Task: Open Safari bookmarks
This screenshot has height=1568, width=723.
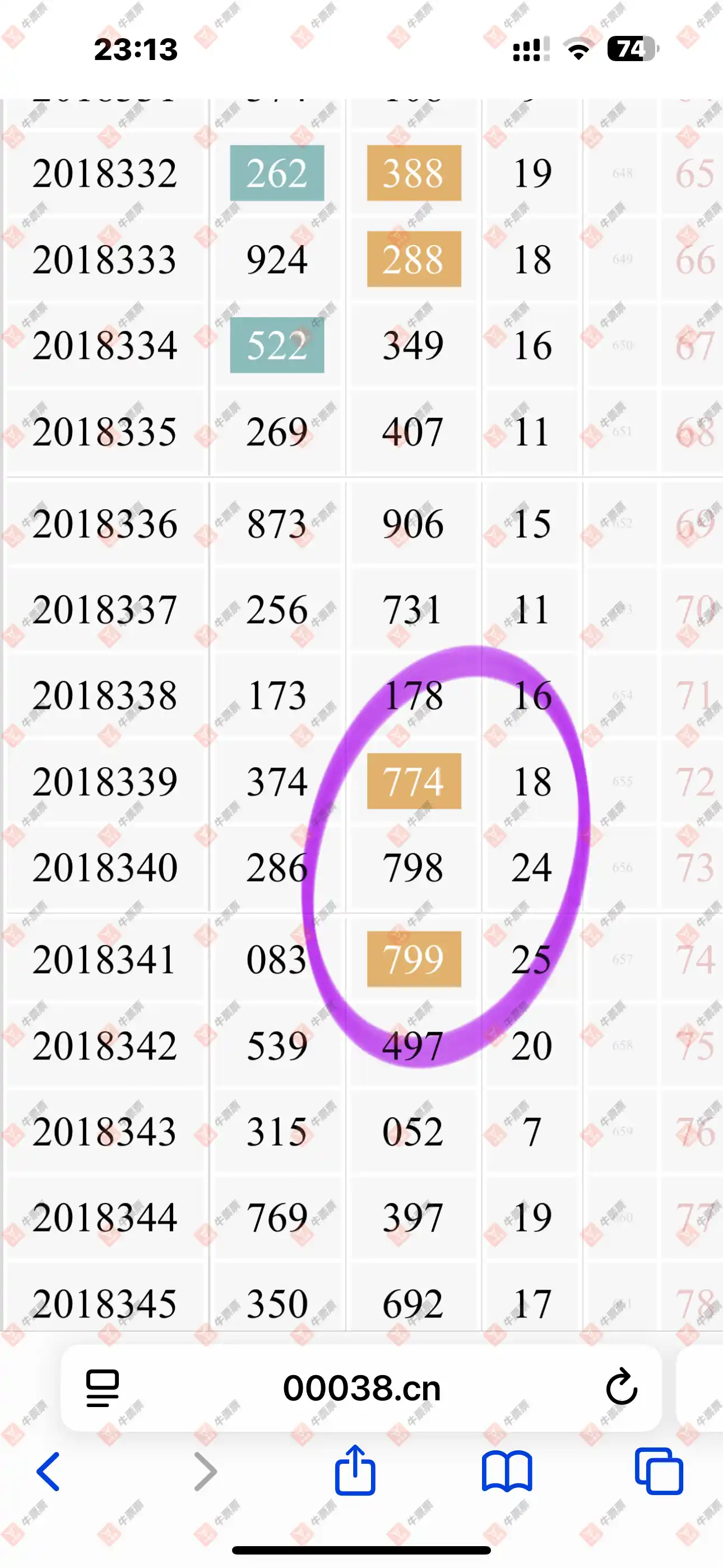Action: (506, 1472)
